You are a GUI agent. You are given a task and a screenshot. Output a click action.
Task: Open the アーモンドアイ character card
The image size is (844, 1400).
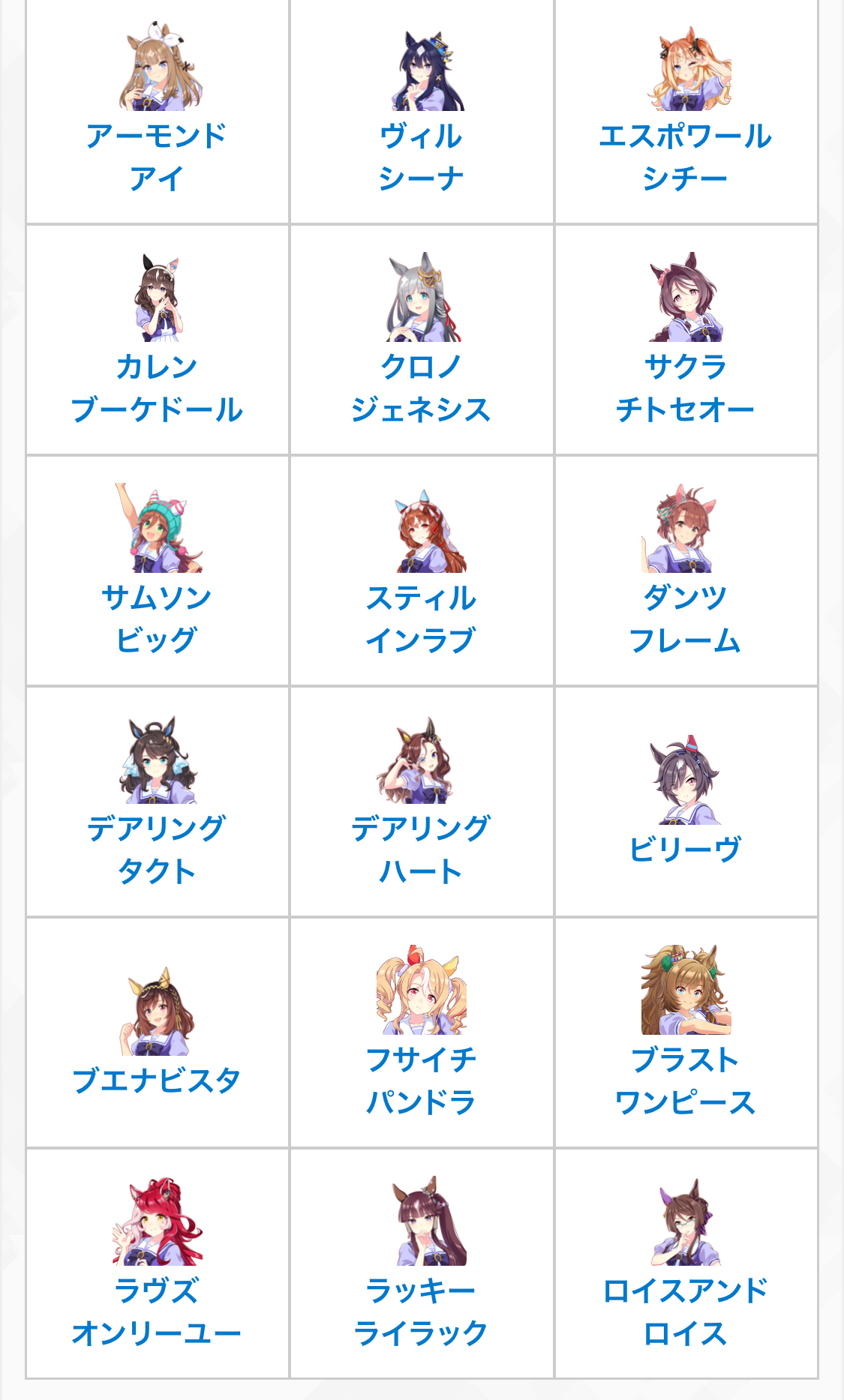[157, 112]
